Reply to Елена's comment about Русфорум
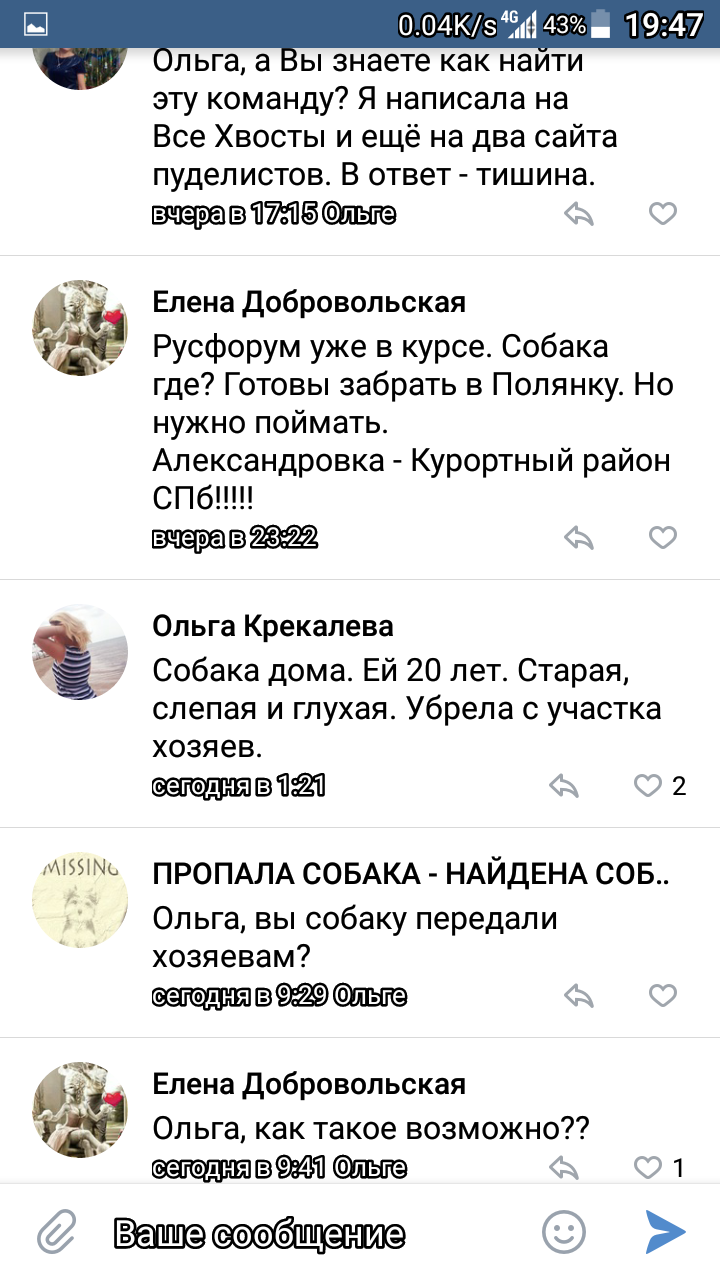The image size is (720, 1280). 579,538
